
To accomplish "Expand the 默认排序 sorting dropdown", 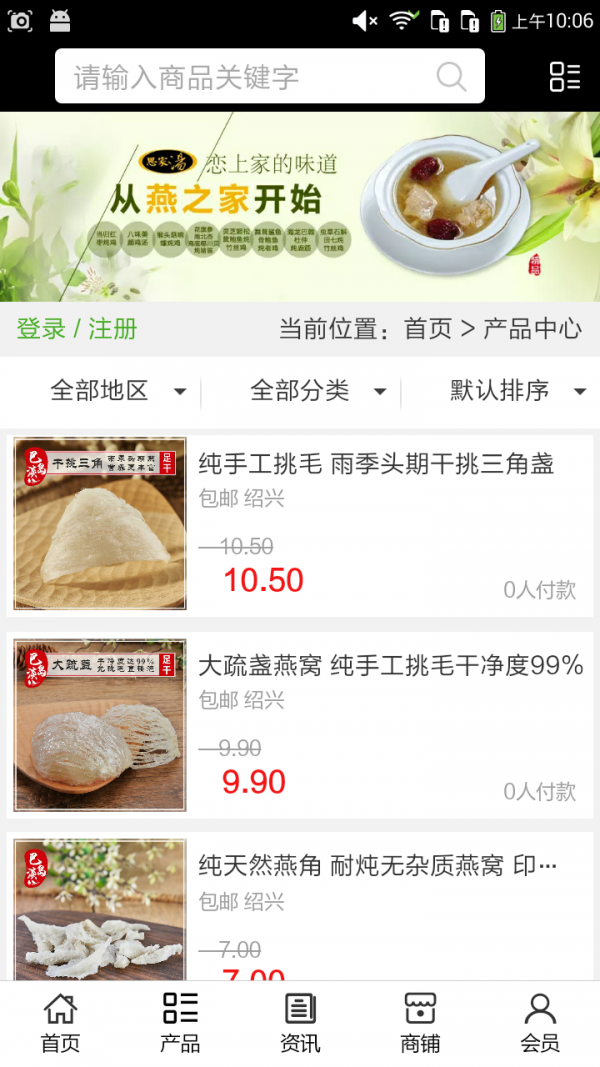I will point(516,391).
